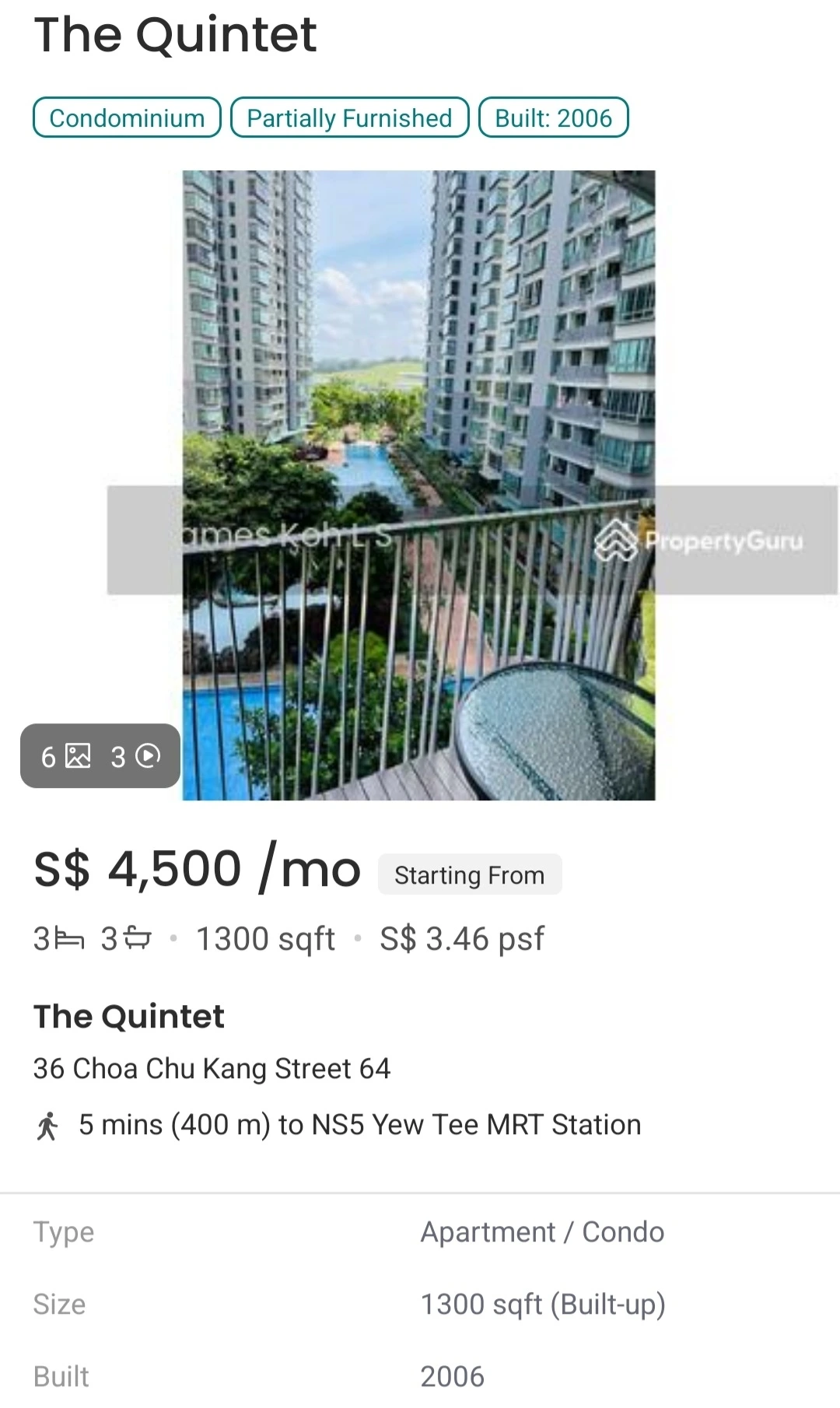Select the Partially Furnished tag
840x1408 pixels.
349,117
